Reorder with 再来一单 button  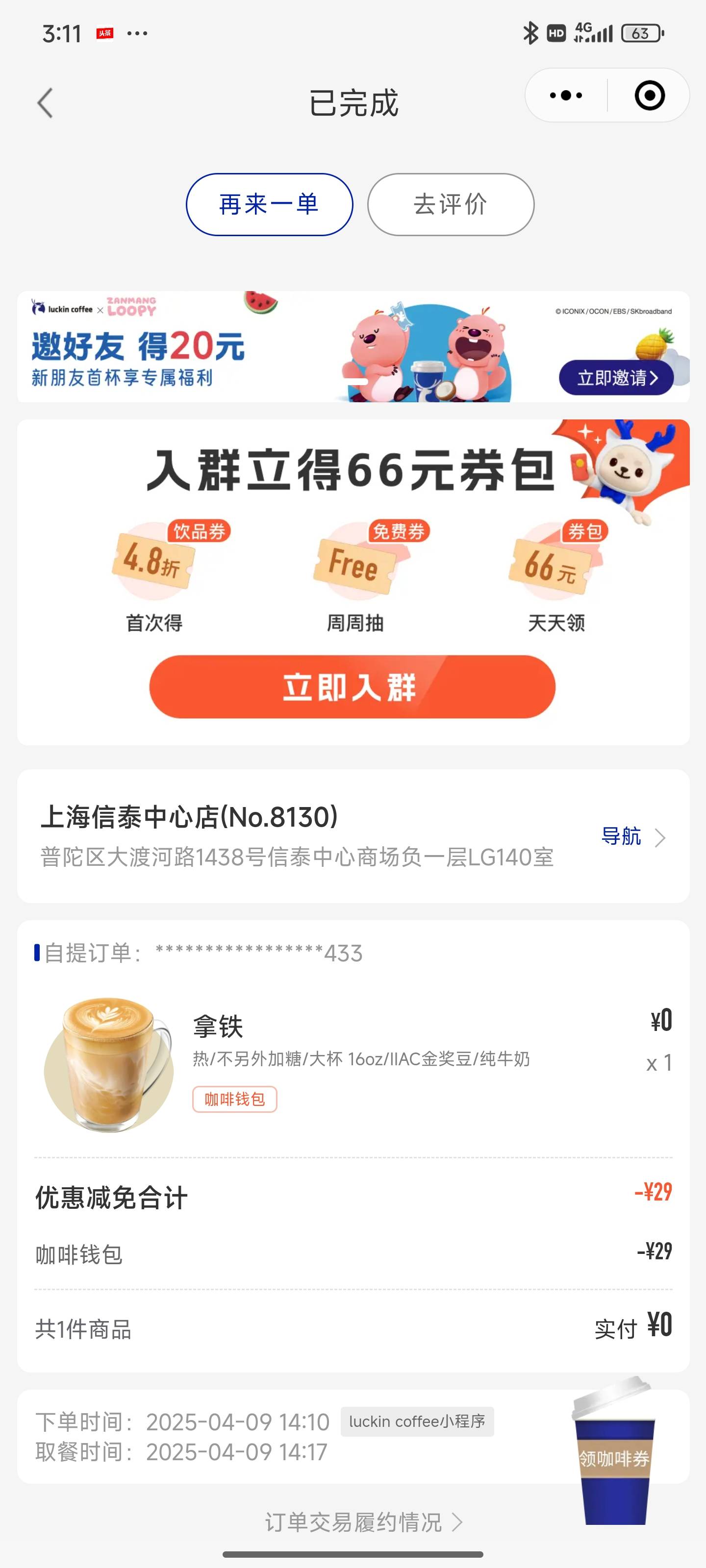click(269, 204)
